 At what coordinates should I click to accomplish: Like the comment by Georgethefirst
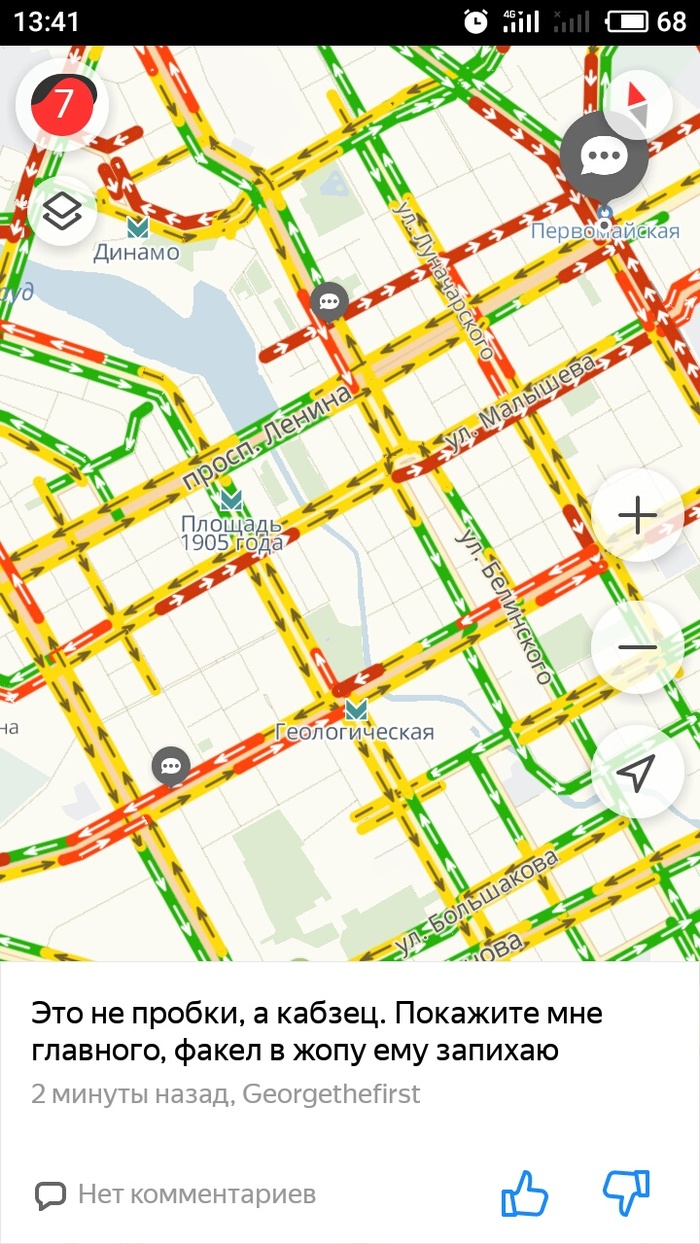[x=525, y=1193]
